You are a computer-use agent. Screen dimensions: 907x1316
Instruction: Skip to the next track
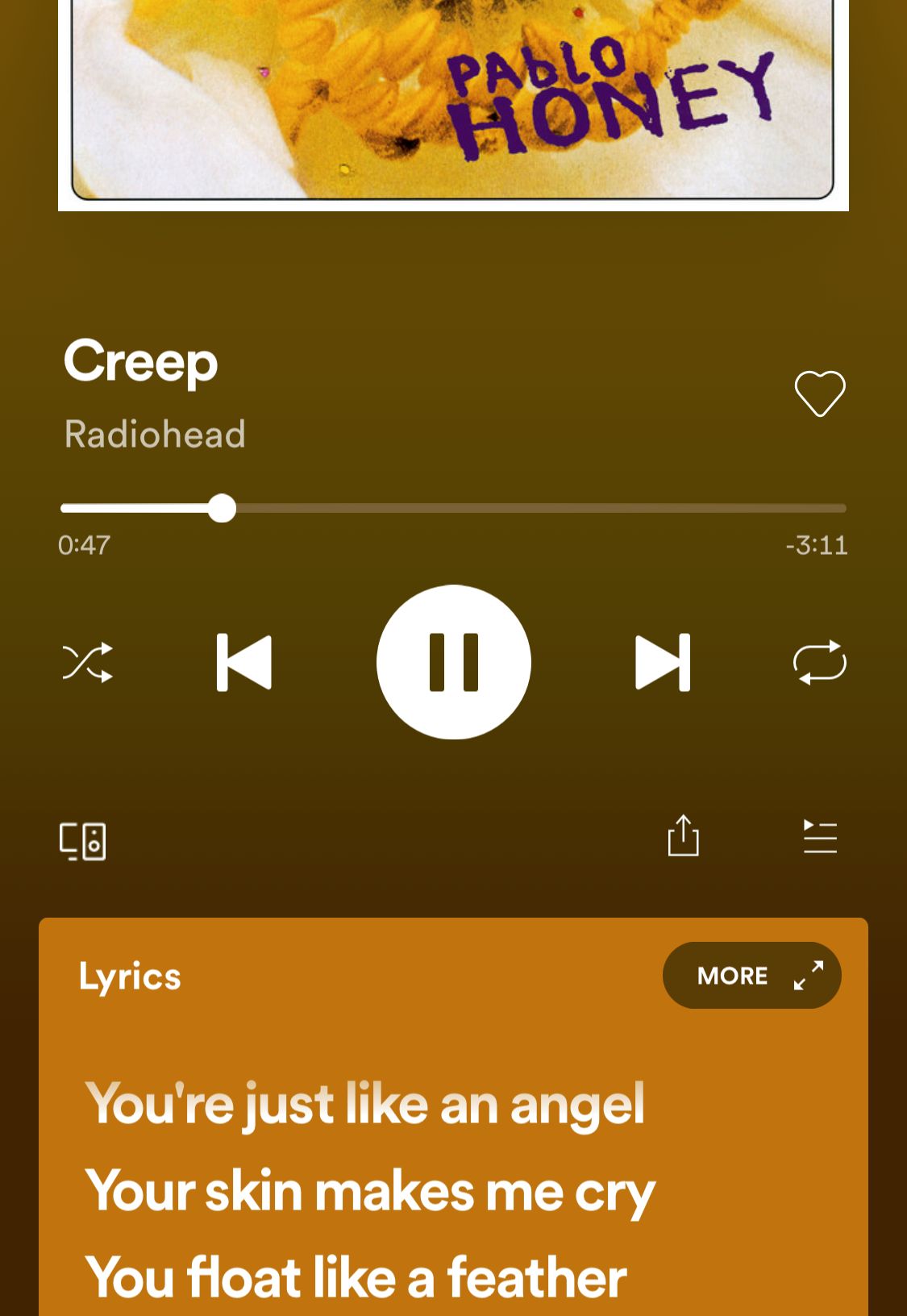click(663, 662)
